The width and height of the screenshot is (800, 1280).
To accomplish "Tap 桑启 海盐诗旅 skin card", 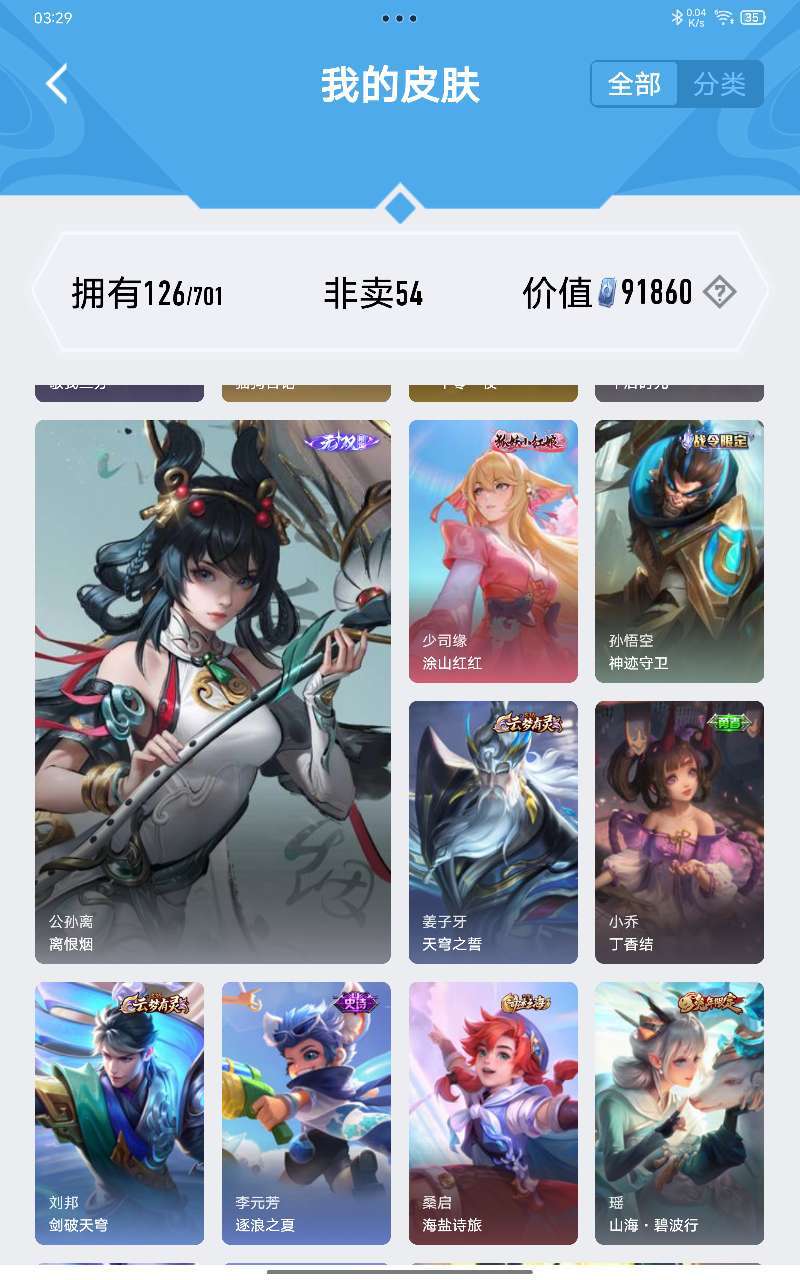I will click(493, 1113).
